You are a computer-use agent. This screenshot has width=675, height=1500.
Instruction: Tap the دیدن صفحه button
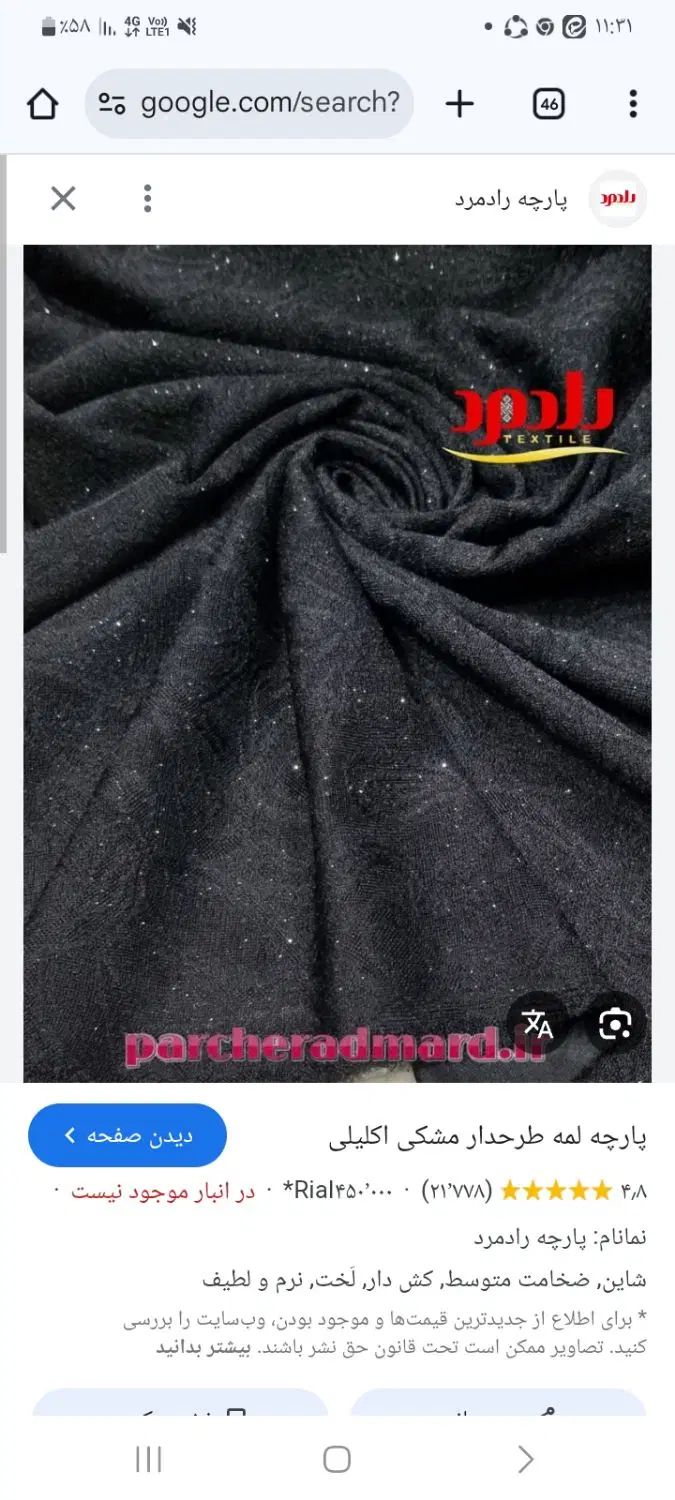pos(128,1136)
